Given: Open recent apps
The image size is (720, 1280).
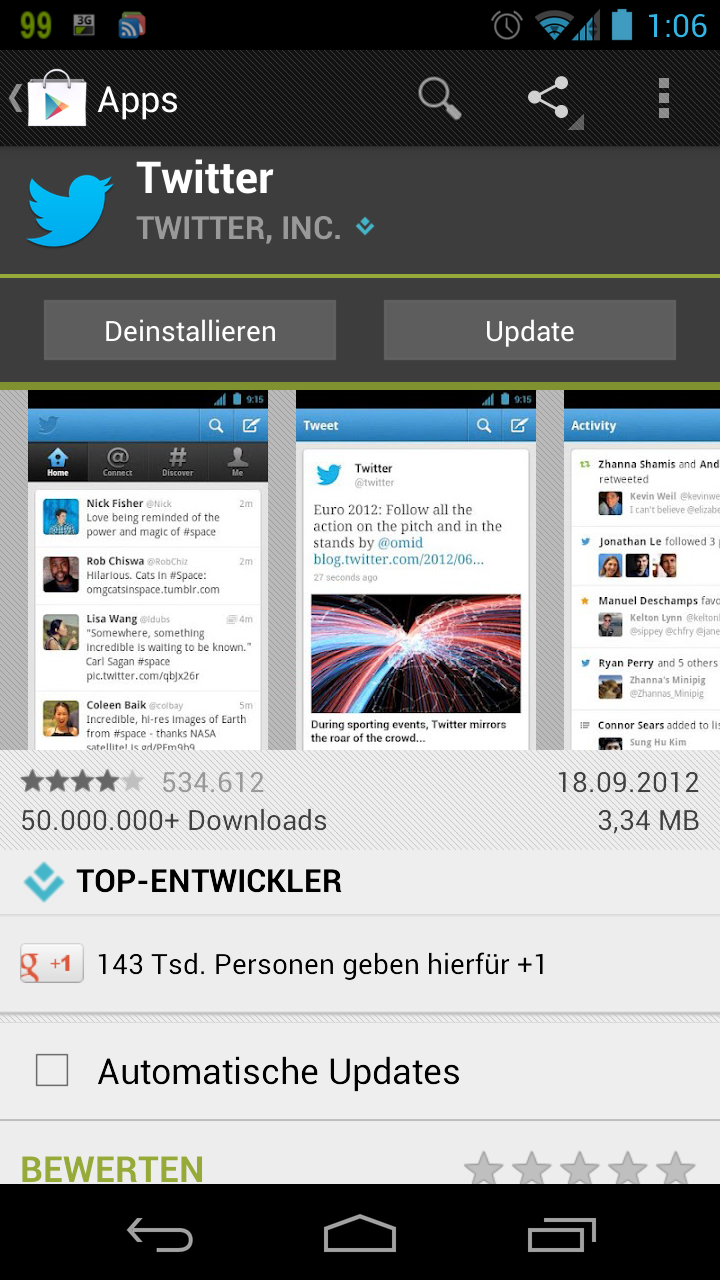Looking at the screenshot, I should point(562,1233).
